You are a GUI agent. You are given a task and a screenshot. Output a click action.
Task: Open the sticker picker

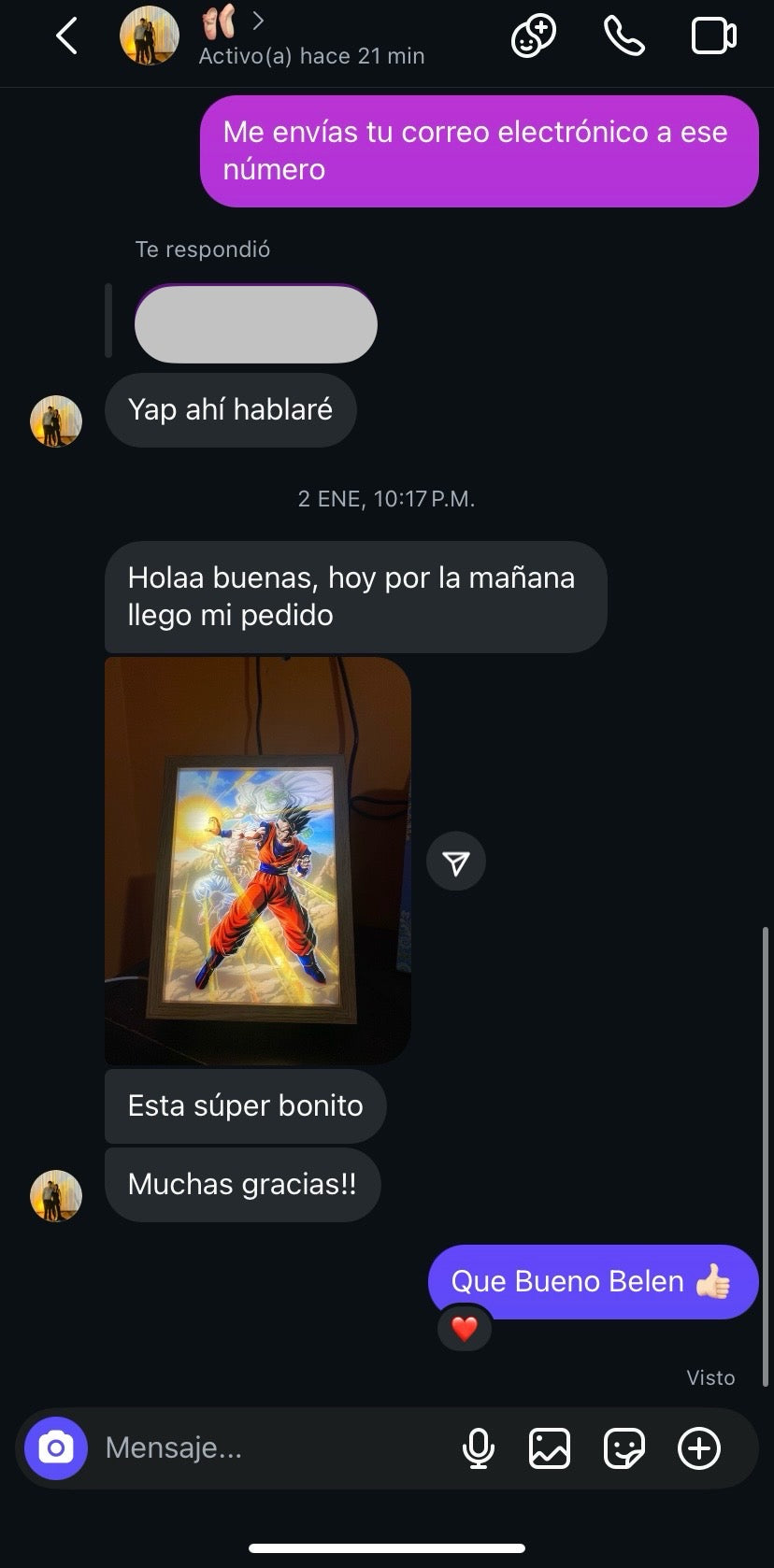[623, 1448]
